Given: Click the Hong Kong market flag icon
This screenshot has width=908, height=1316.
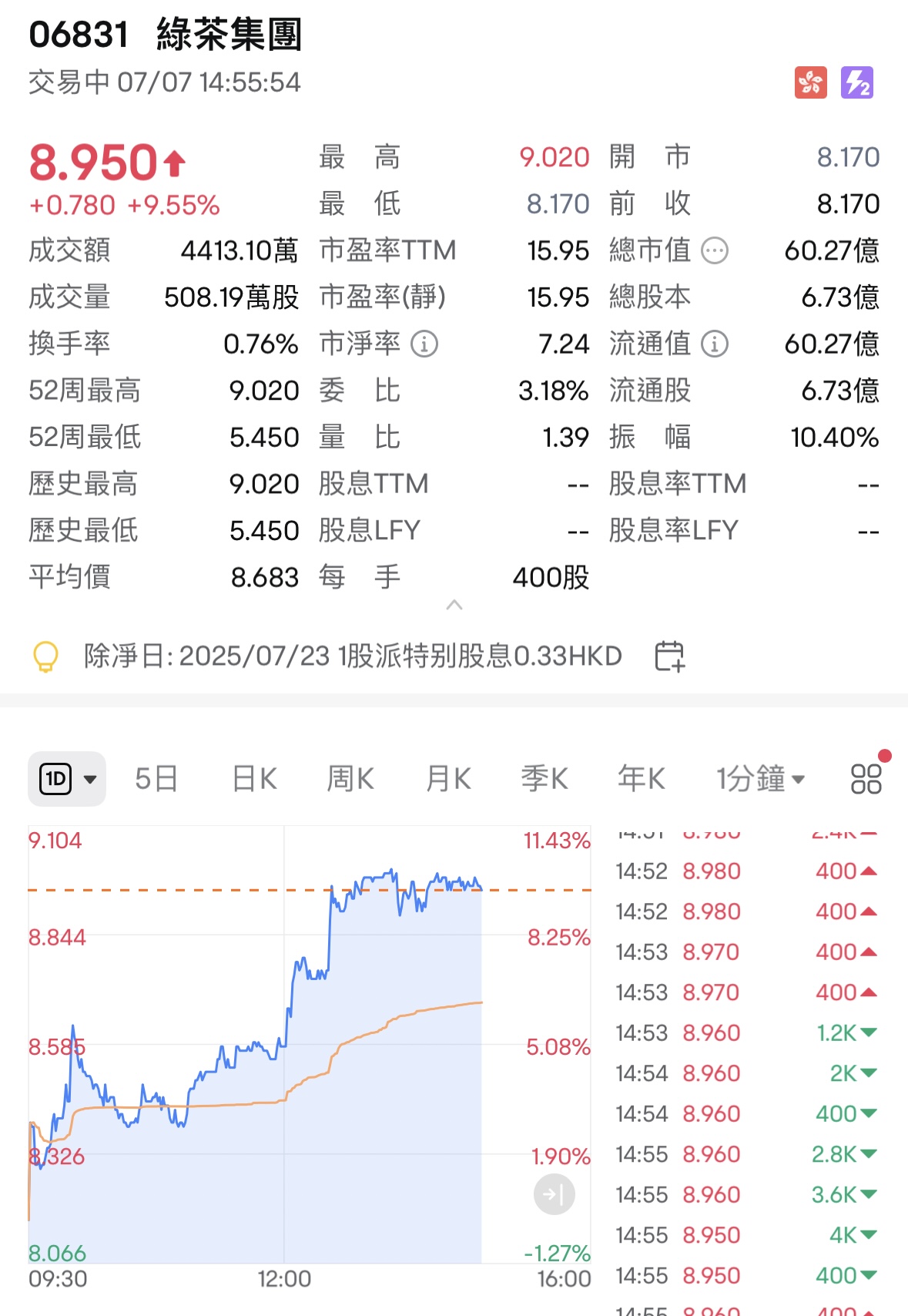Looking at the screenshot, I should [x=811, y=81].
